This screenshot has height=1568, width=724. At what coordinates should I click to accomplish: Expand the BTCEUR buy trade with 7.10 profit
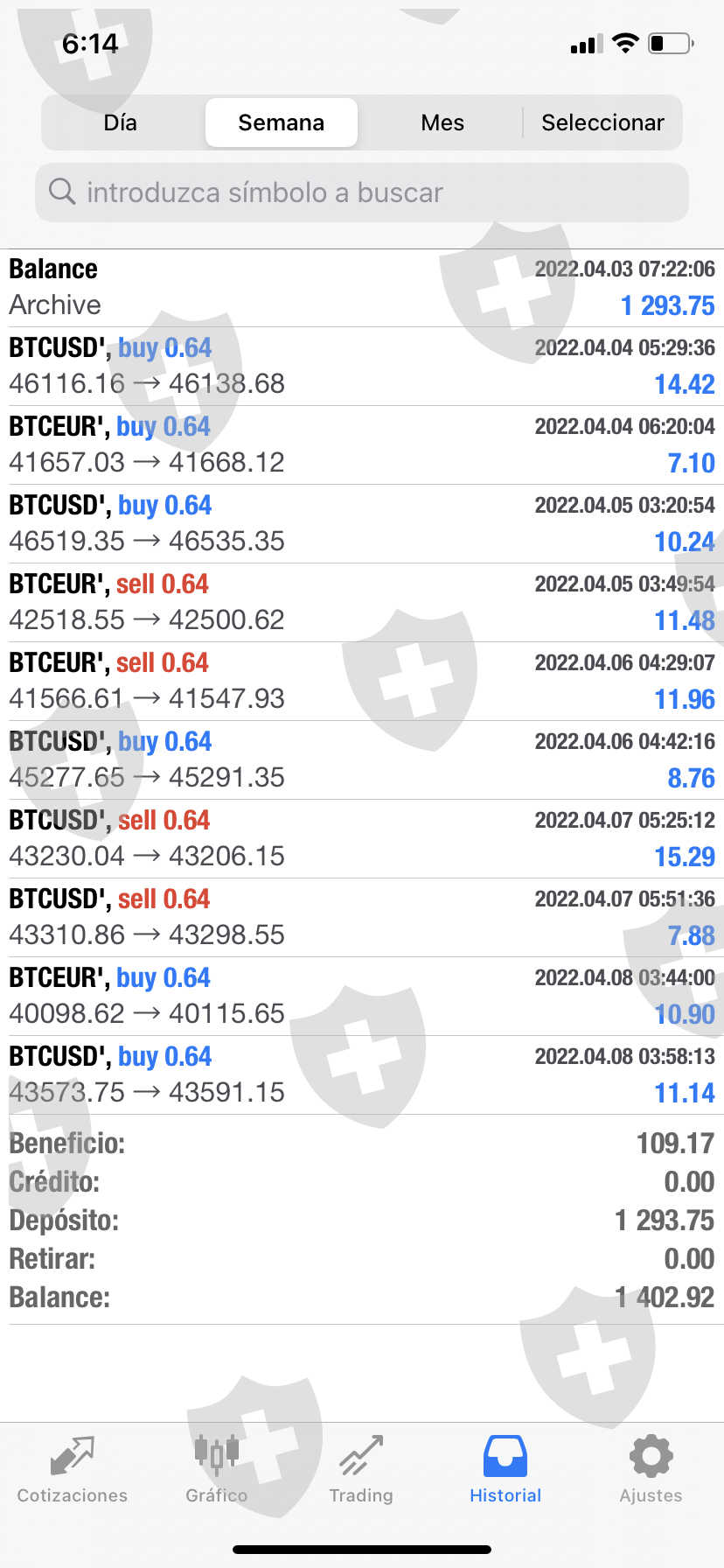click(362, 444)
